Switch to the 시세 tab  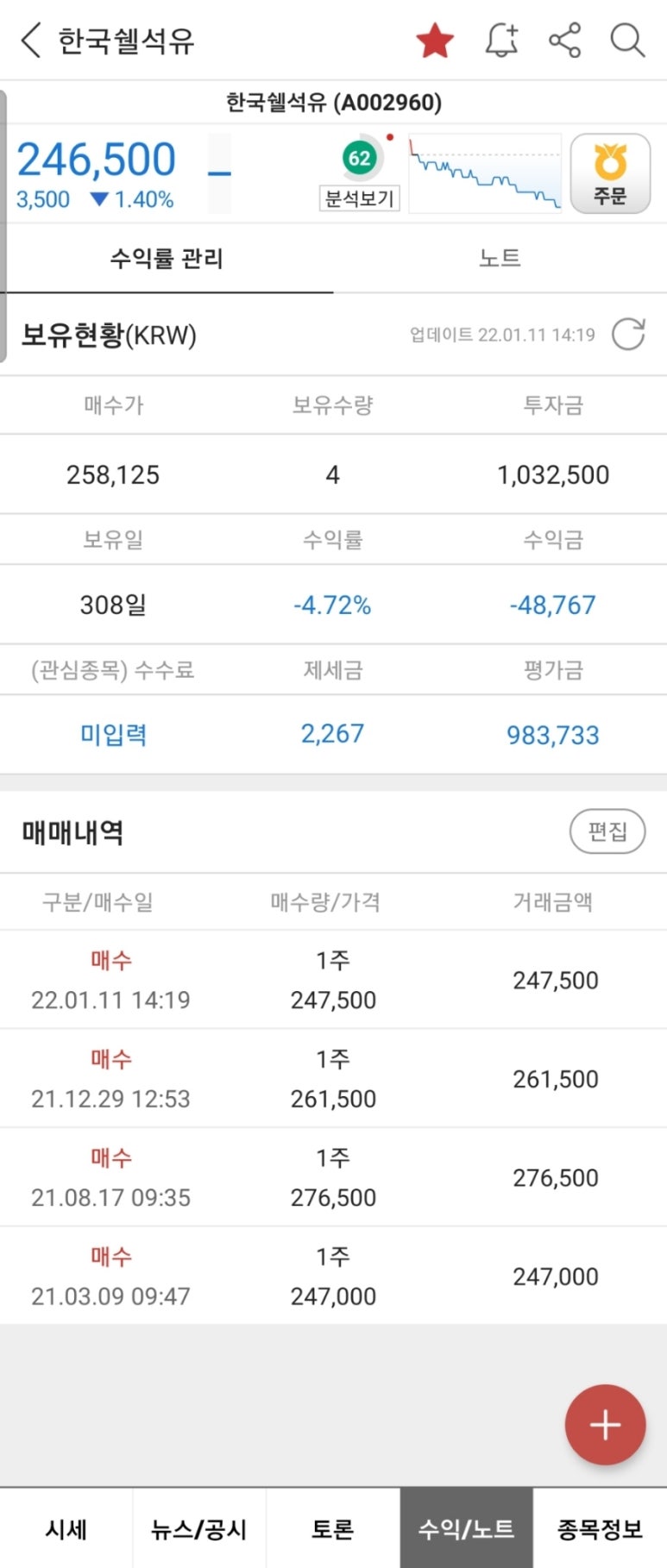click(x=66, y=1529)
